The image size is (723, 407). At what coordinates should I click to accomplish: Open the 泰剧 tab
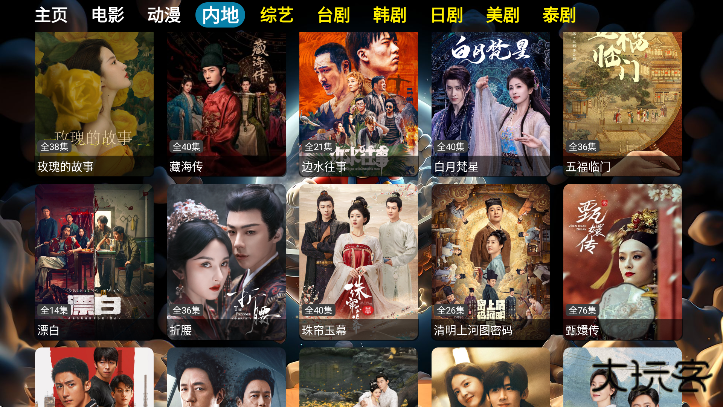tap(559, 15)
